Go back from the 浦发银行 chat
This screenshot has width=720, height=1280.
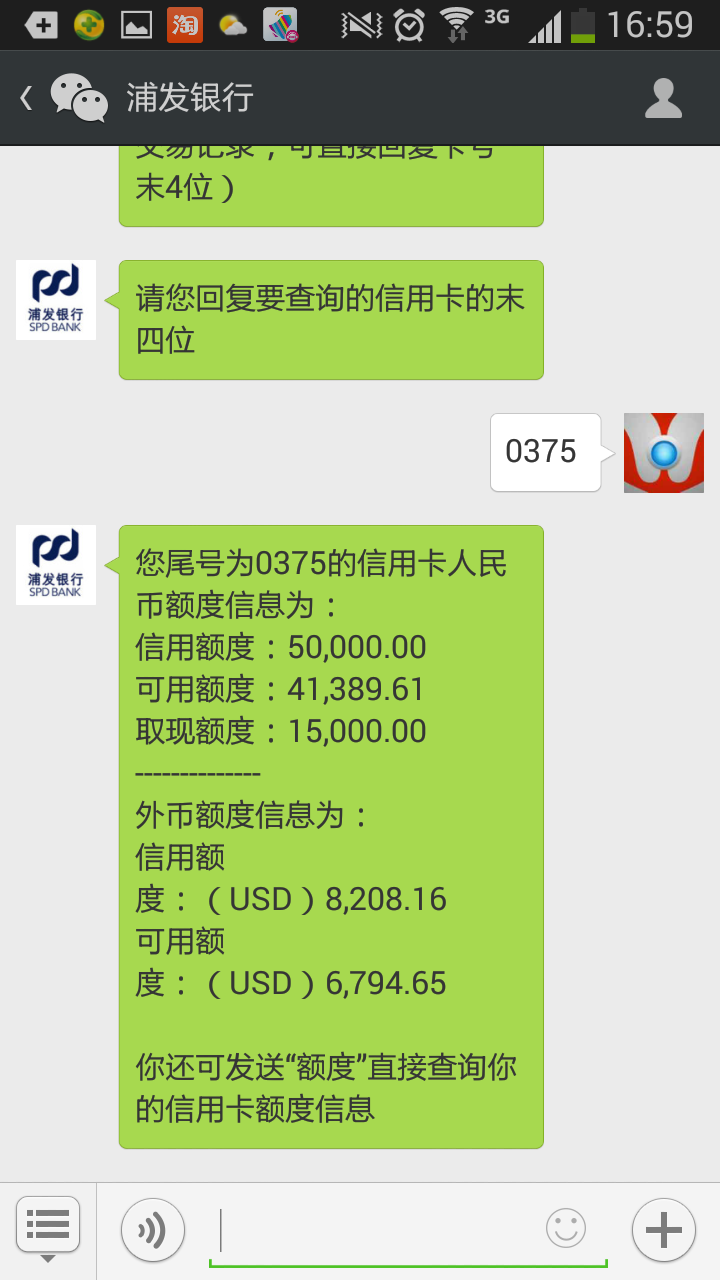(x=28, y=98)
